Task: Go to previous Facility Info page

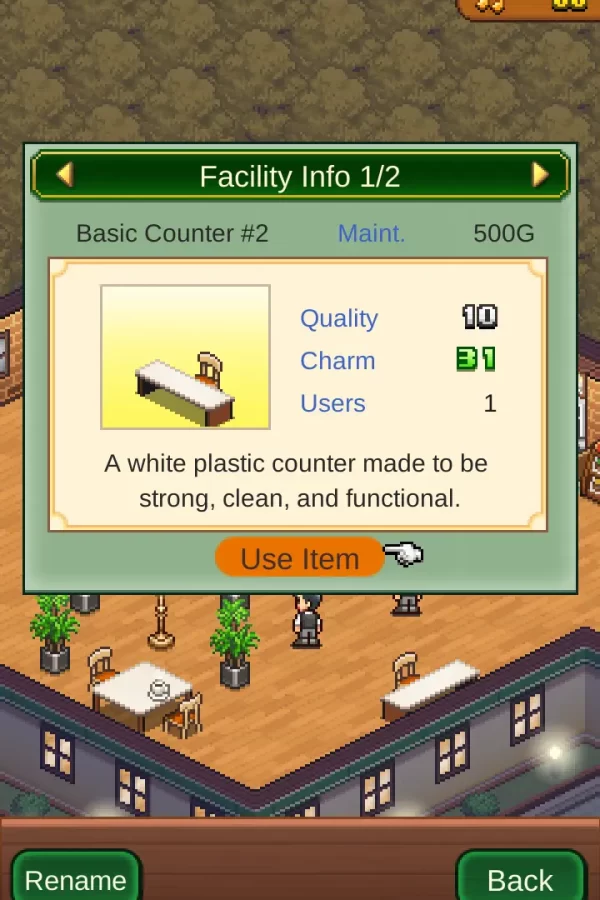Action: (x=65, y=176)
